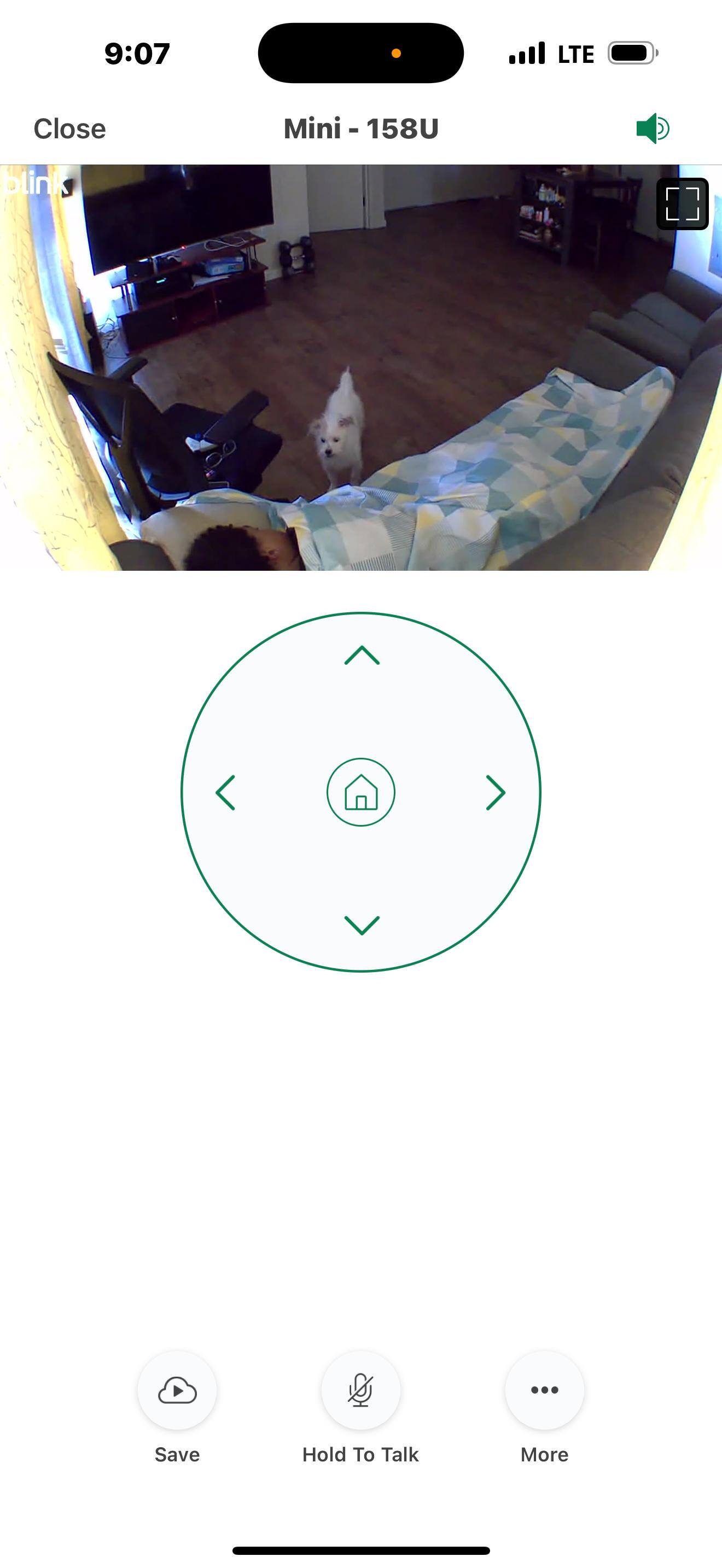The height and width of the screenshot is (1568, 722).
Task: Return camera to home position
Action: click(361, 793)
